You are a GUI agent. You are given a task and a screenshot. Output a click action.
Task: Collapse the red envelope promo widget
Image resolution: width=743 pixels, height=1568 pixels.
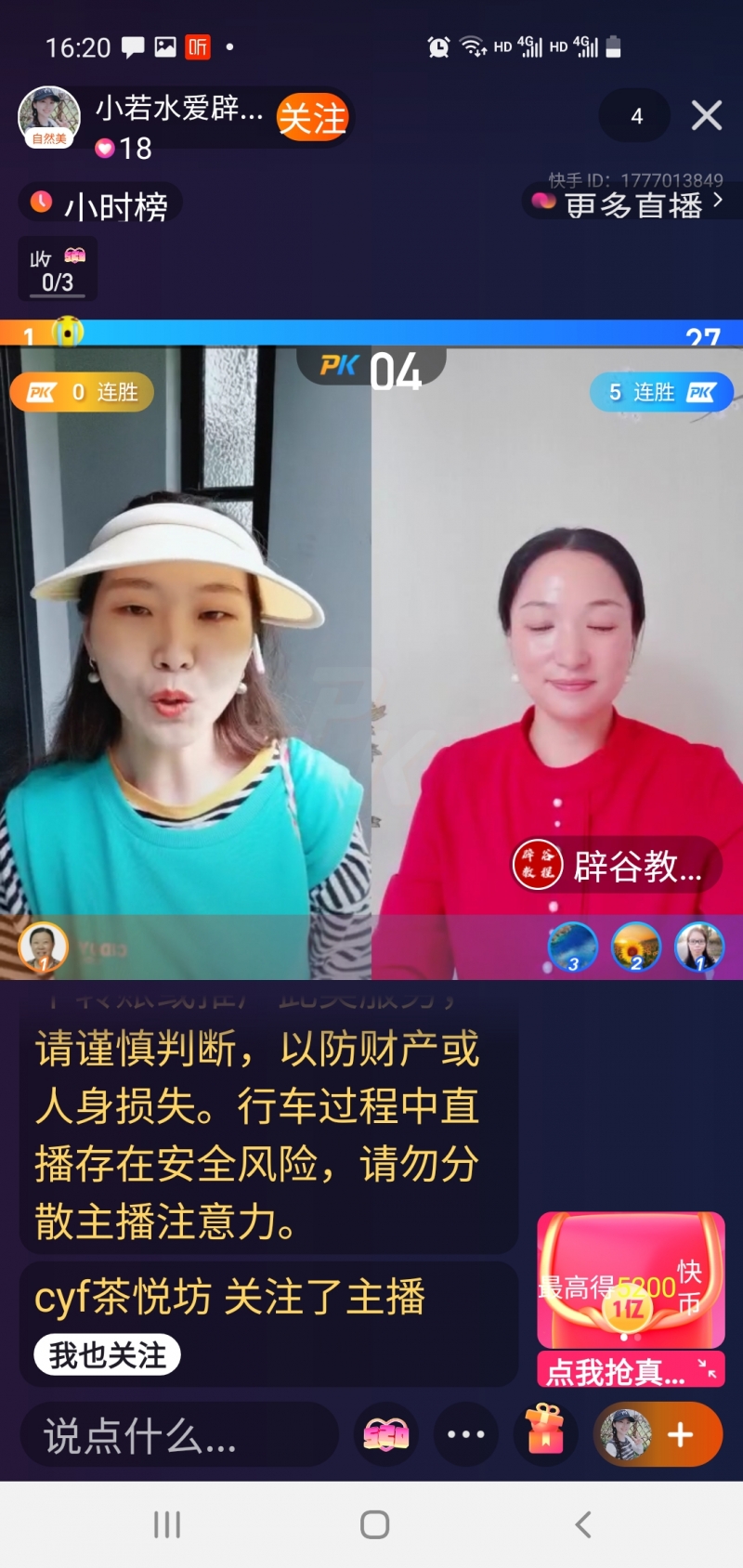click(x=708, y=1368)
